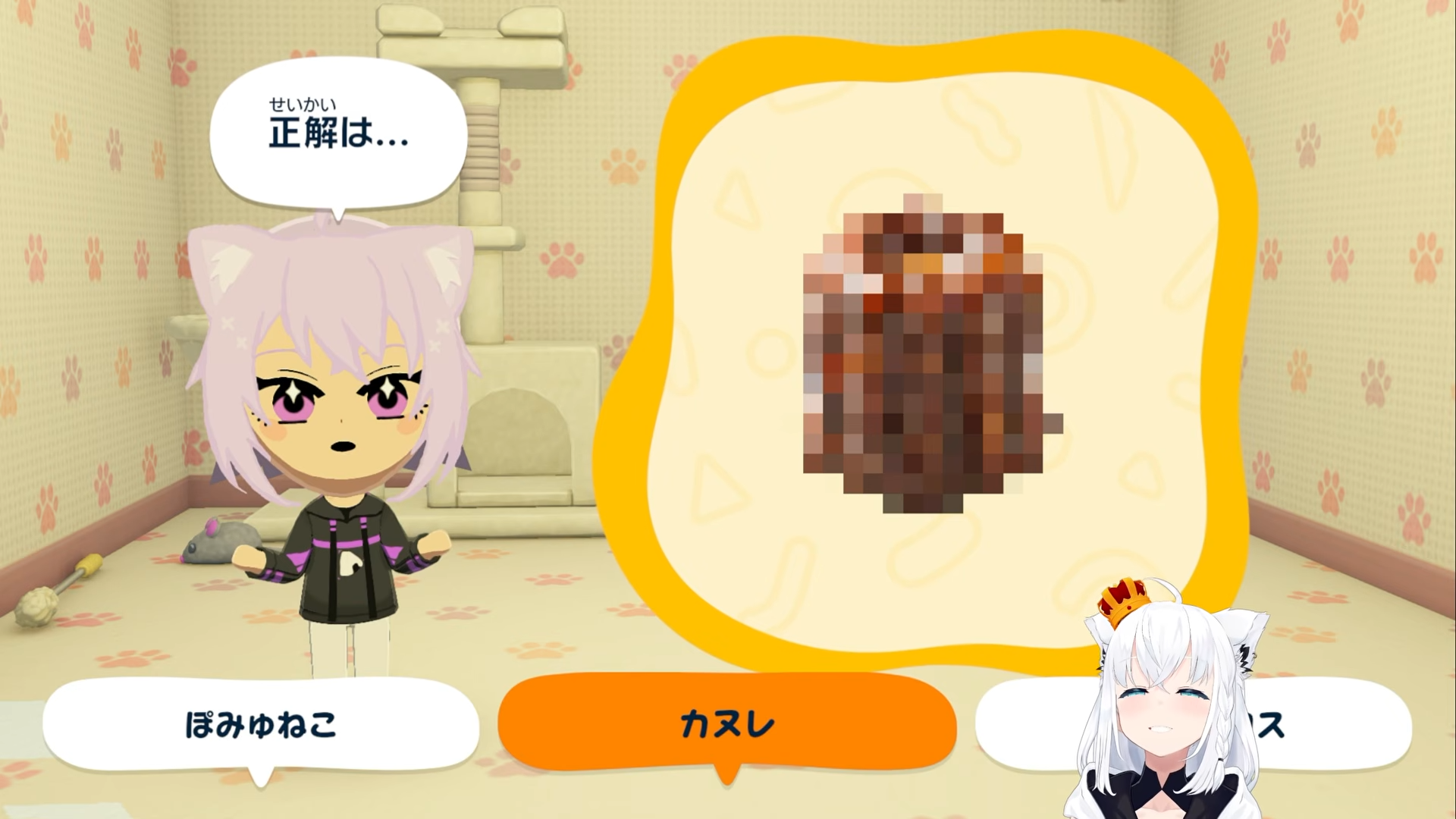Select the ぽみゅねこ answer option
Image resolution: width=1456 pixels, height=819 pixels.
[x=261, y=724]
